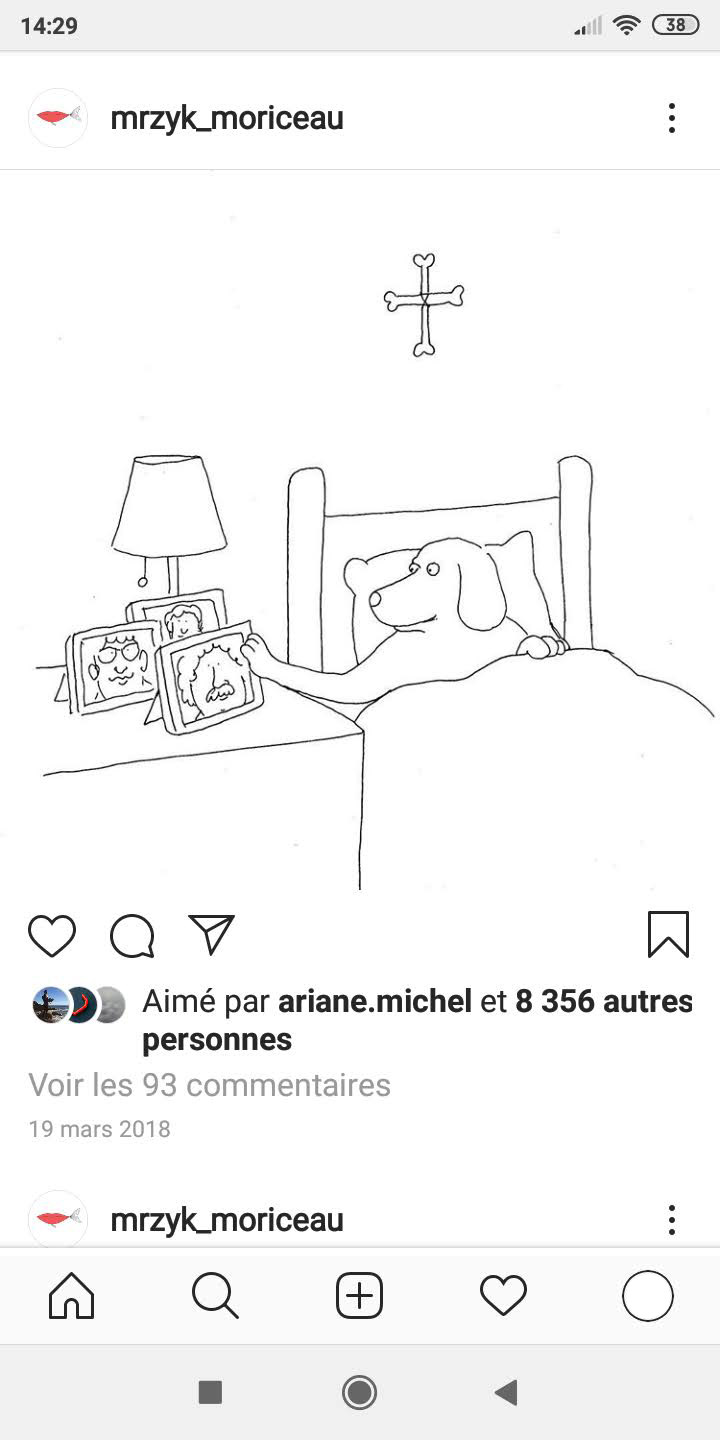Bookmark the dog drawing post
This screenshot has height=1440, width=720.
tap(668, 935)
